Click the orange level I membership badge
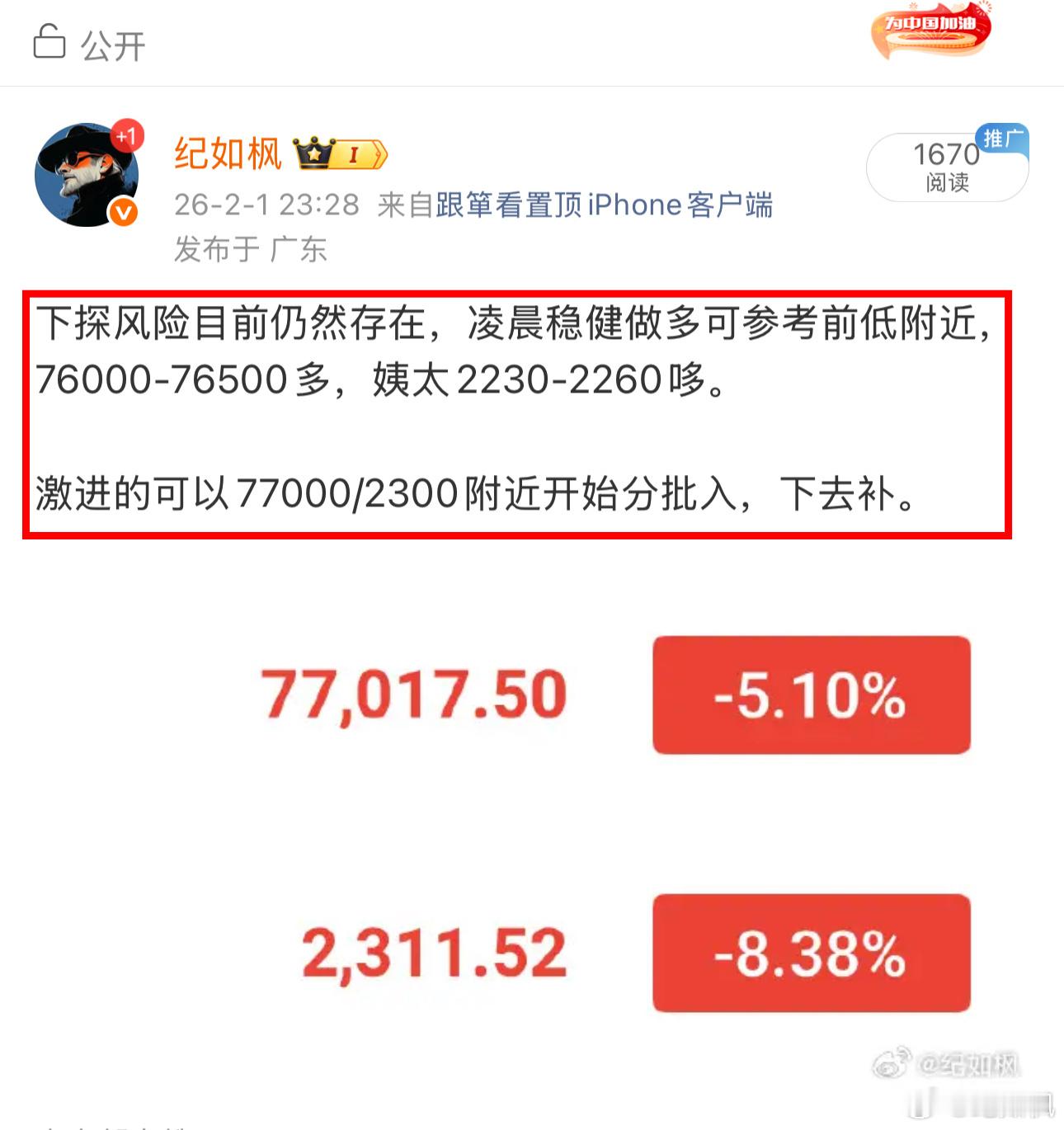This screenshot has height=1130, width=1064. pyautogui.click(x=353, y=154)
